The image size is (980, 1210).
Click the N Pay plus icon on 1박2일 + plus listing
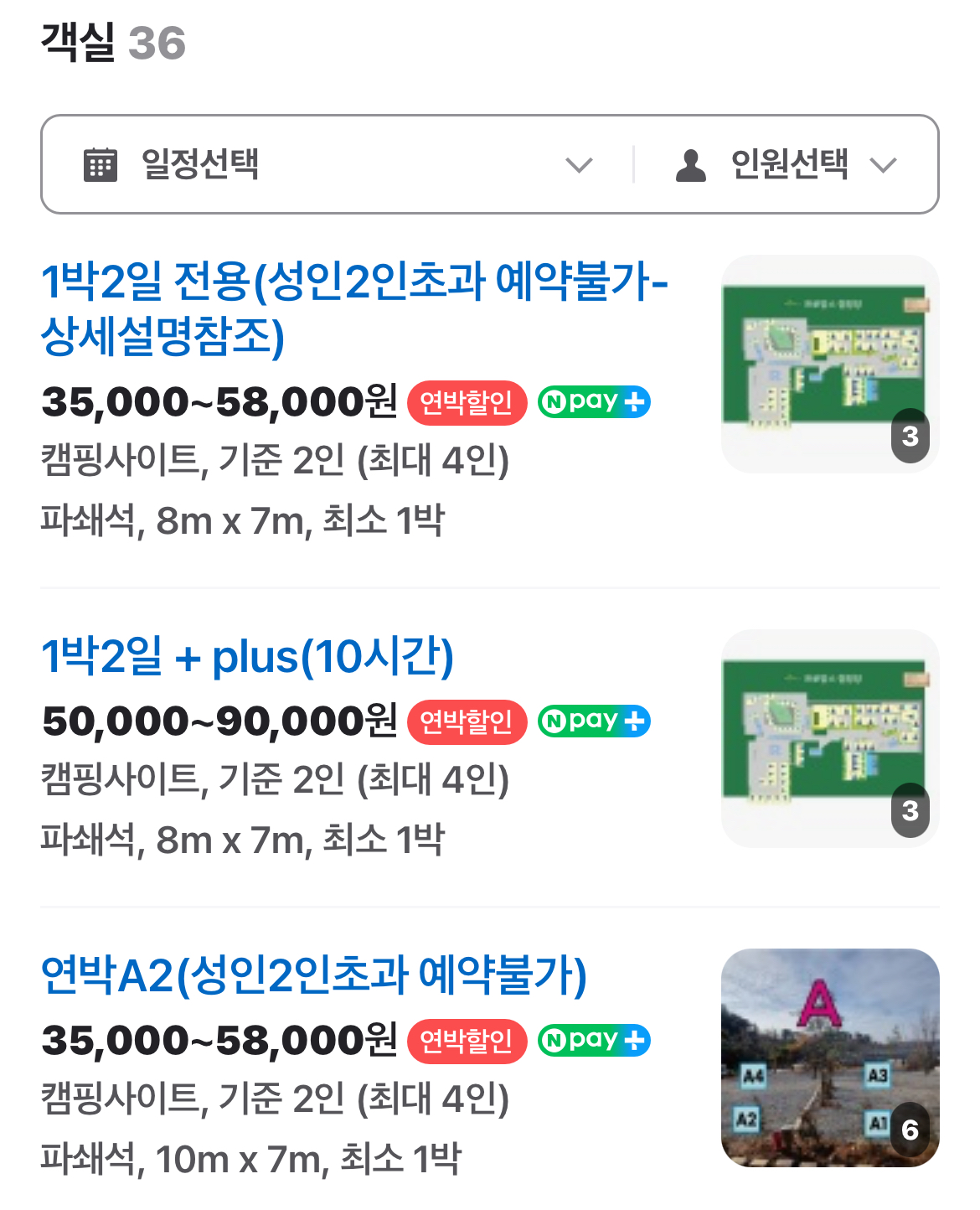[594, 721]
